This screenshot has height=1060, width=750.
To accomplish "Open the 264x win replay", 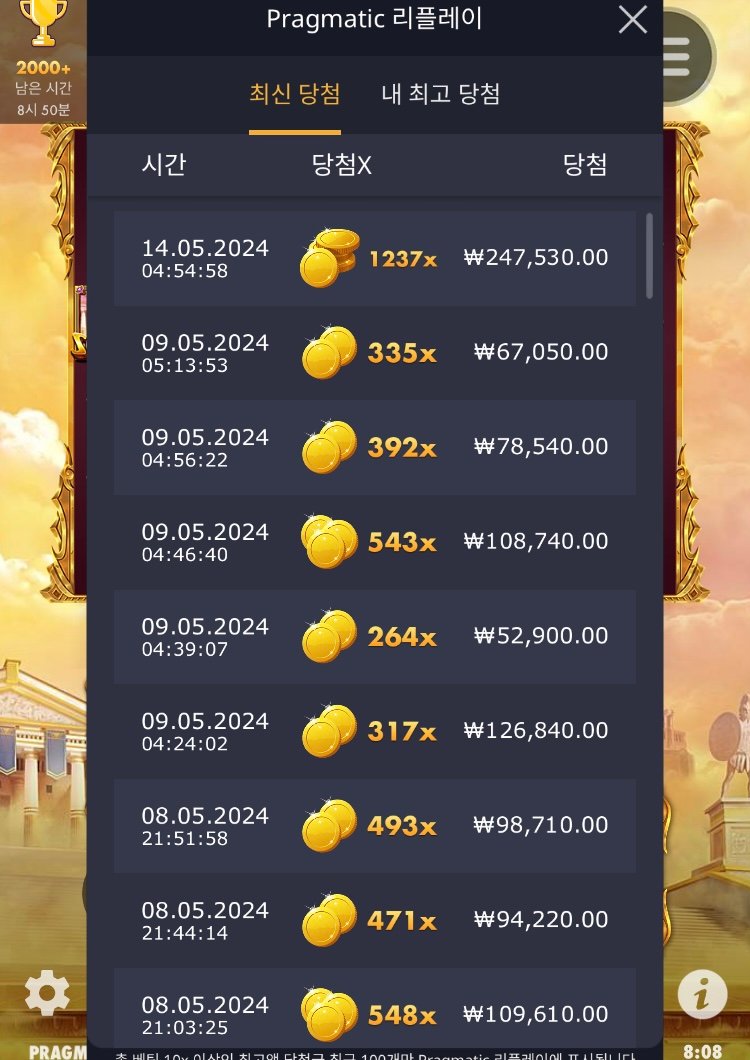I will pyautogui.click(x=375, y=636).
